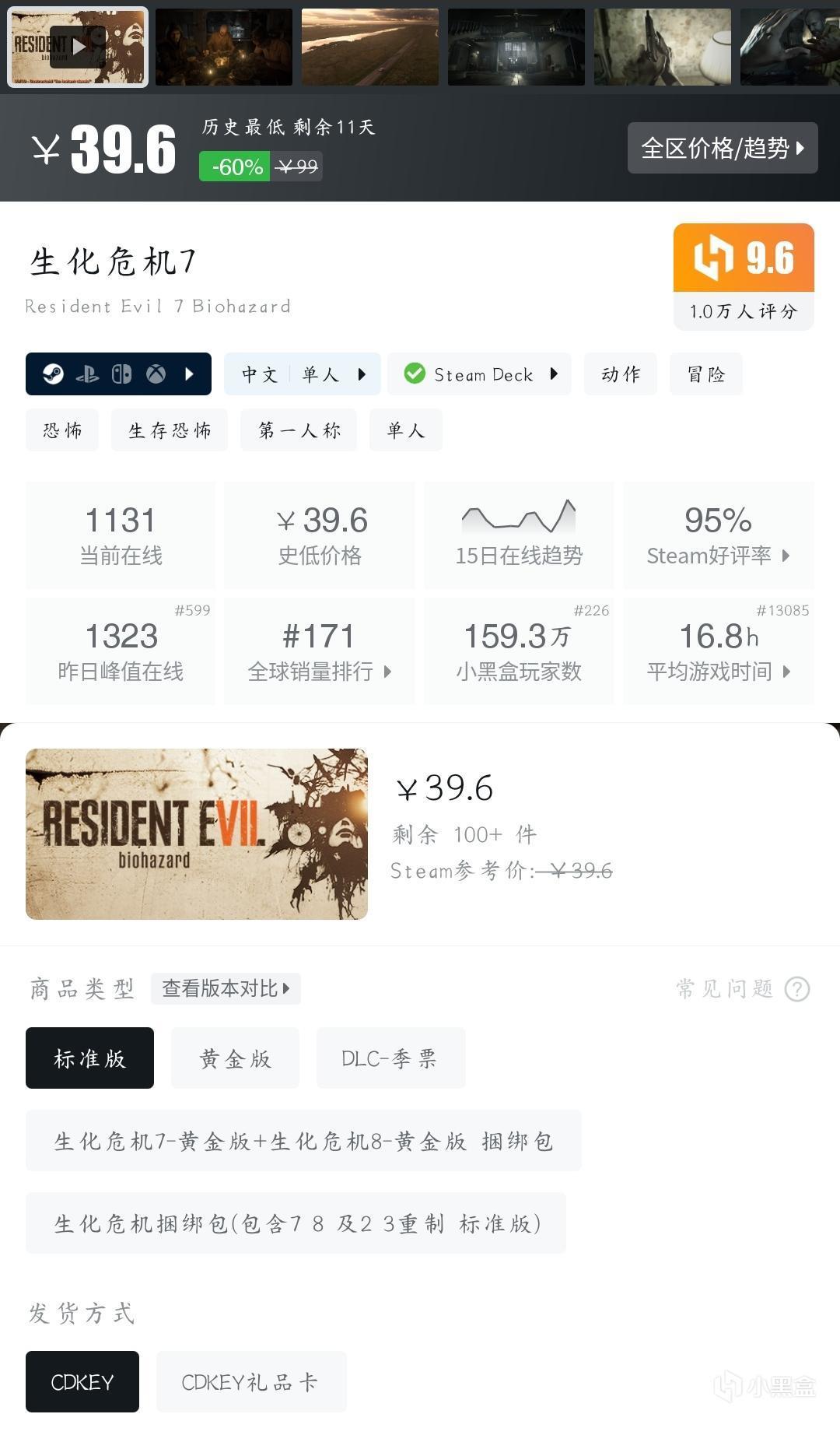
Task: Expand the supported platforms chip
Action: [x=118, y=374]
